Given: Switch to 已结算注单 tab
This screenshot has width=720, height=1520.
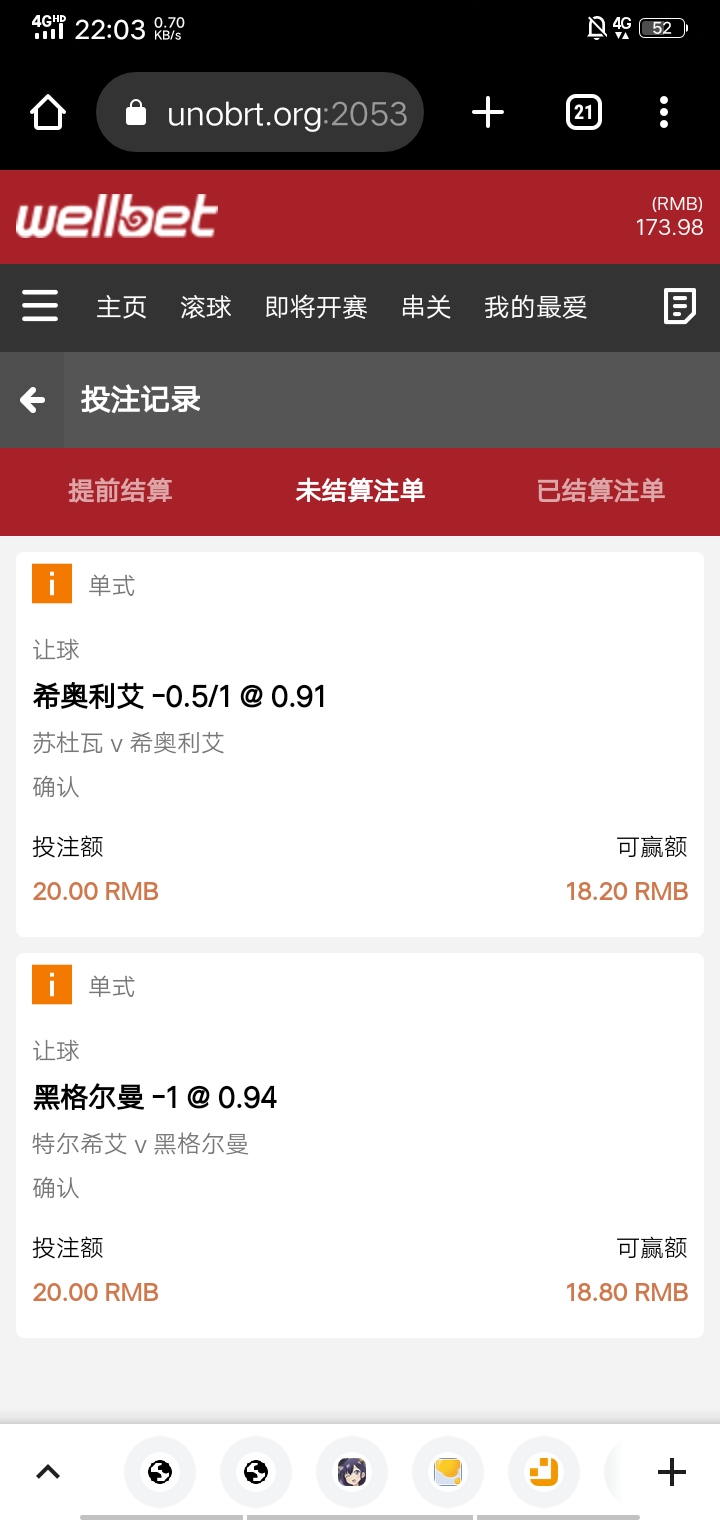Looking at the screenshot, I should pos(600,491).
